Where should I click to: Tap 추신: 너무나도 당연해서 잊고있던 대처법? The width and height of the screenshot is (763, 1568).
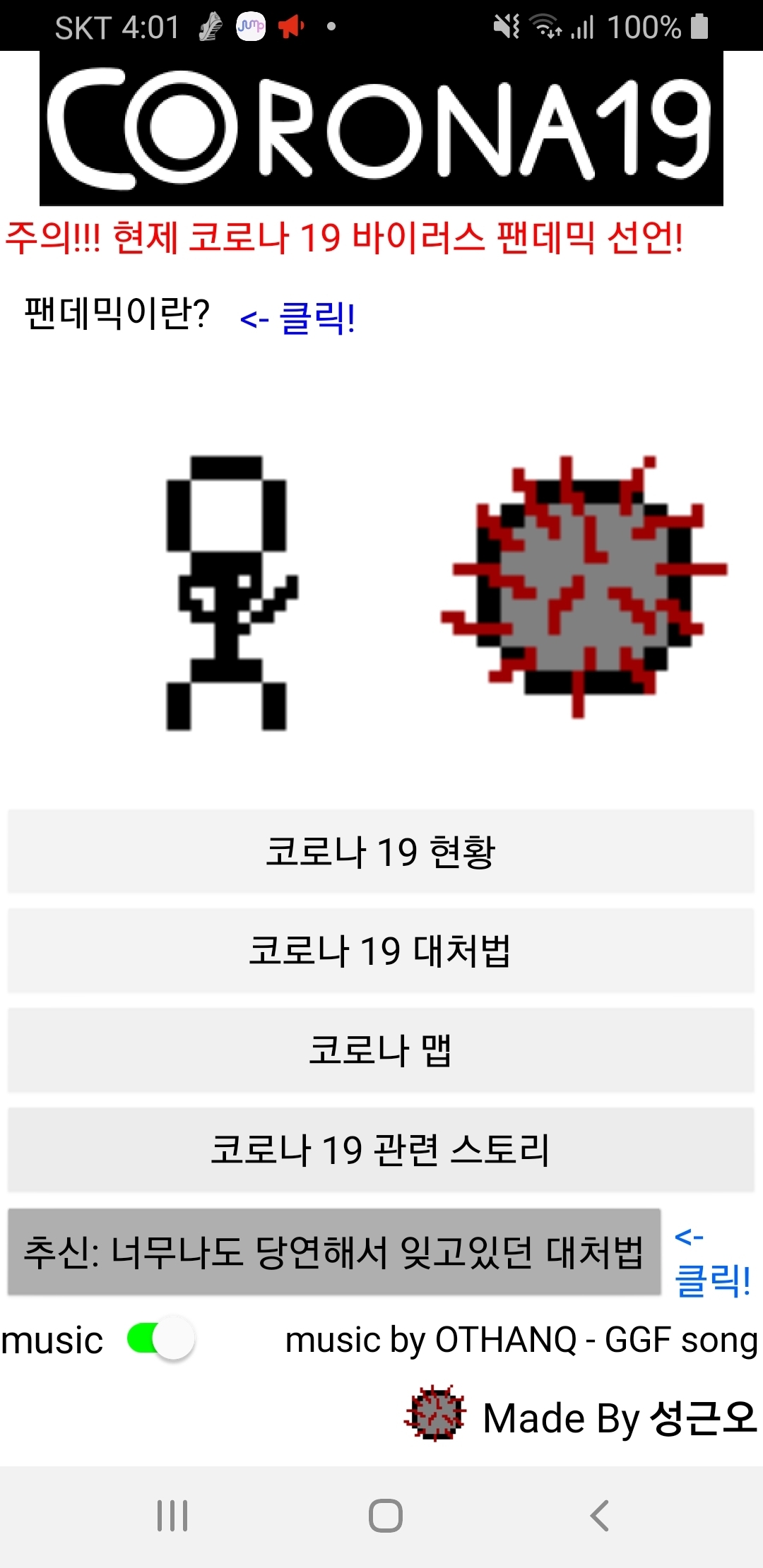tap(333, 1252)
